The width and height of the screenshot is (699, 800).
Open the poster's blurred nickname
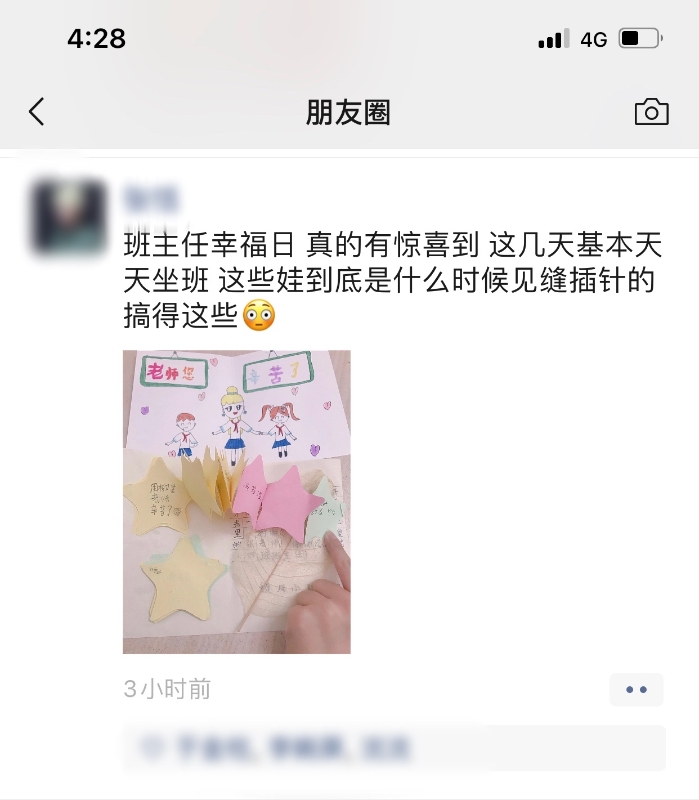[150, 197]
